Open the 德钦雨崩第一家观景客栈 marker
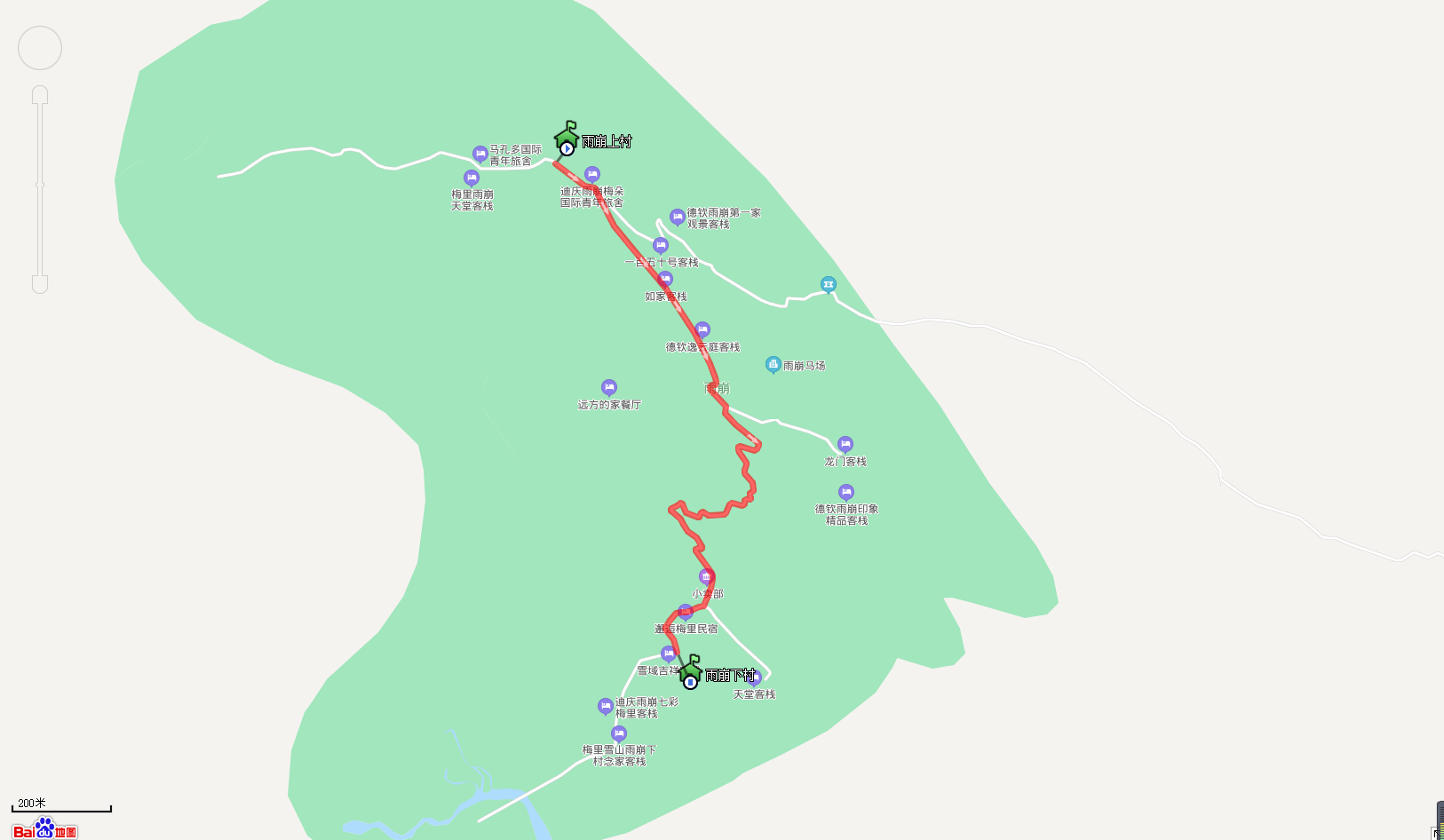 [678, 218]
